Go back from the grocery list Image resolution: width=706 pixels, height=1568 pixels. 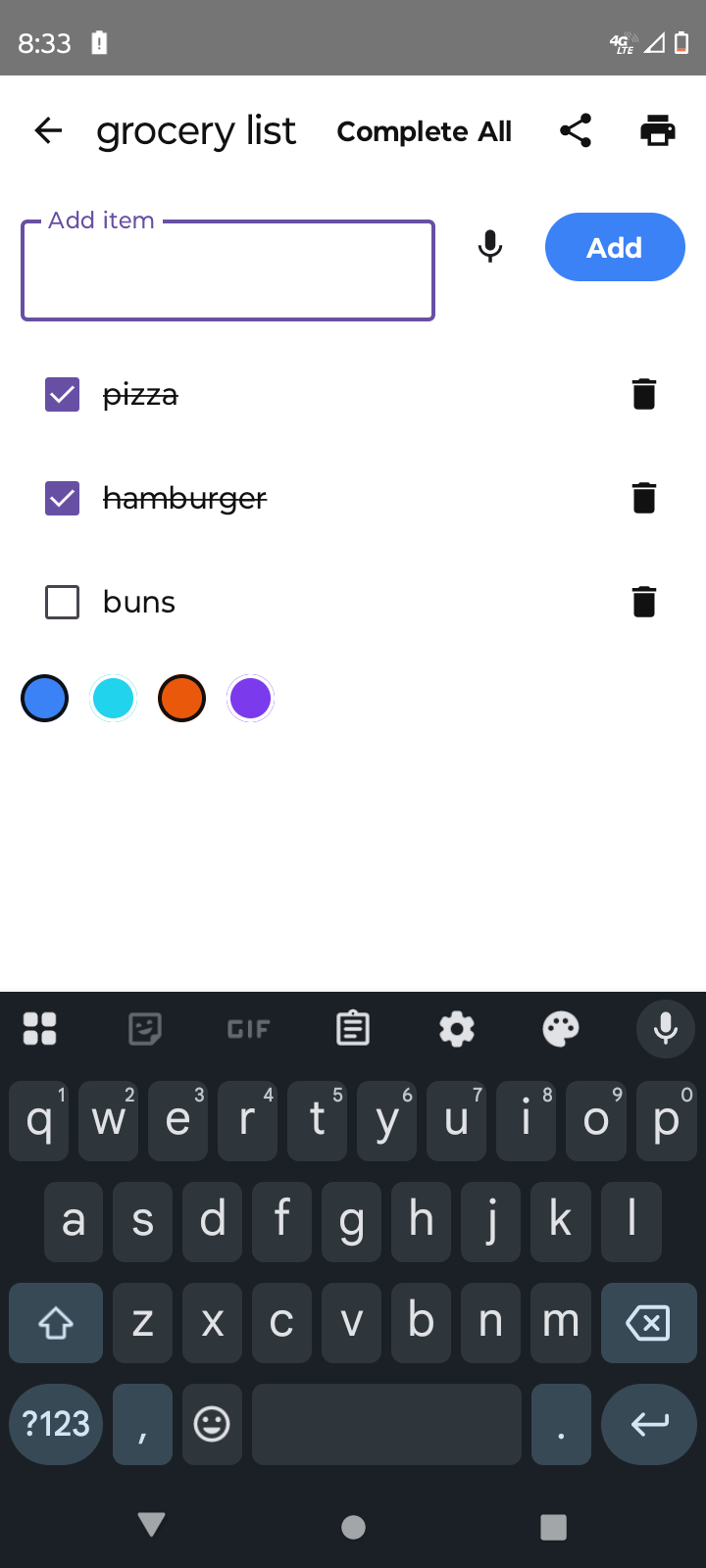[48, 130]
